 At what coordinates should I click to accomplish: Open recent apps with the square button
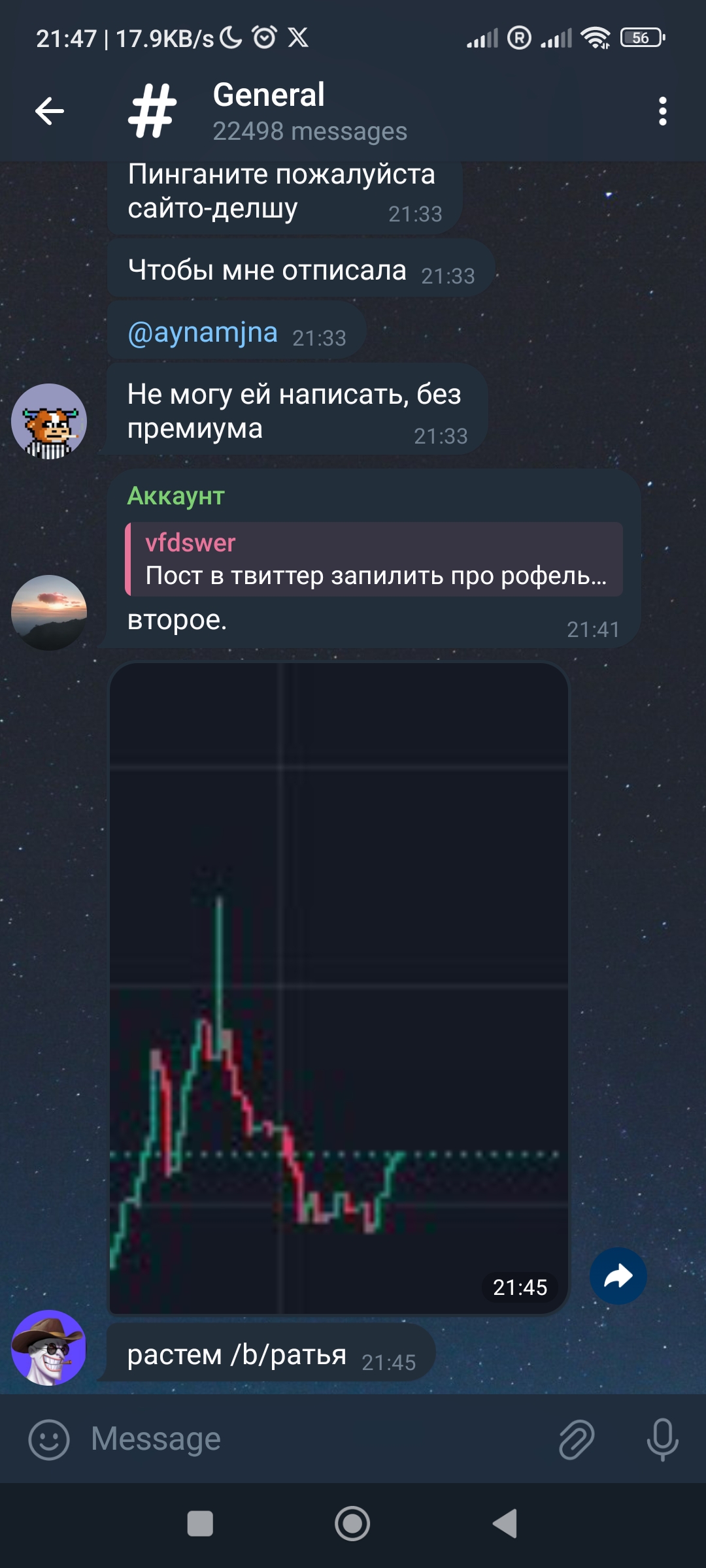click(200, 1524)
